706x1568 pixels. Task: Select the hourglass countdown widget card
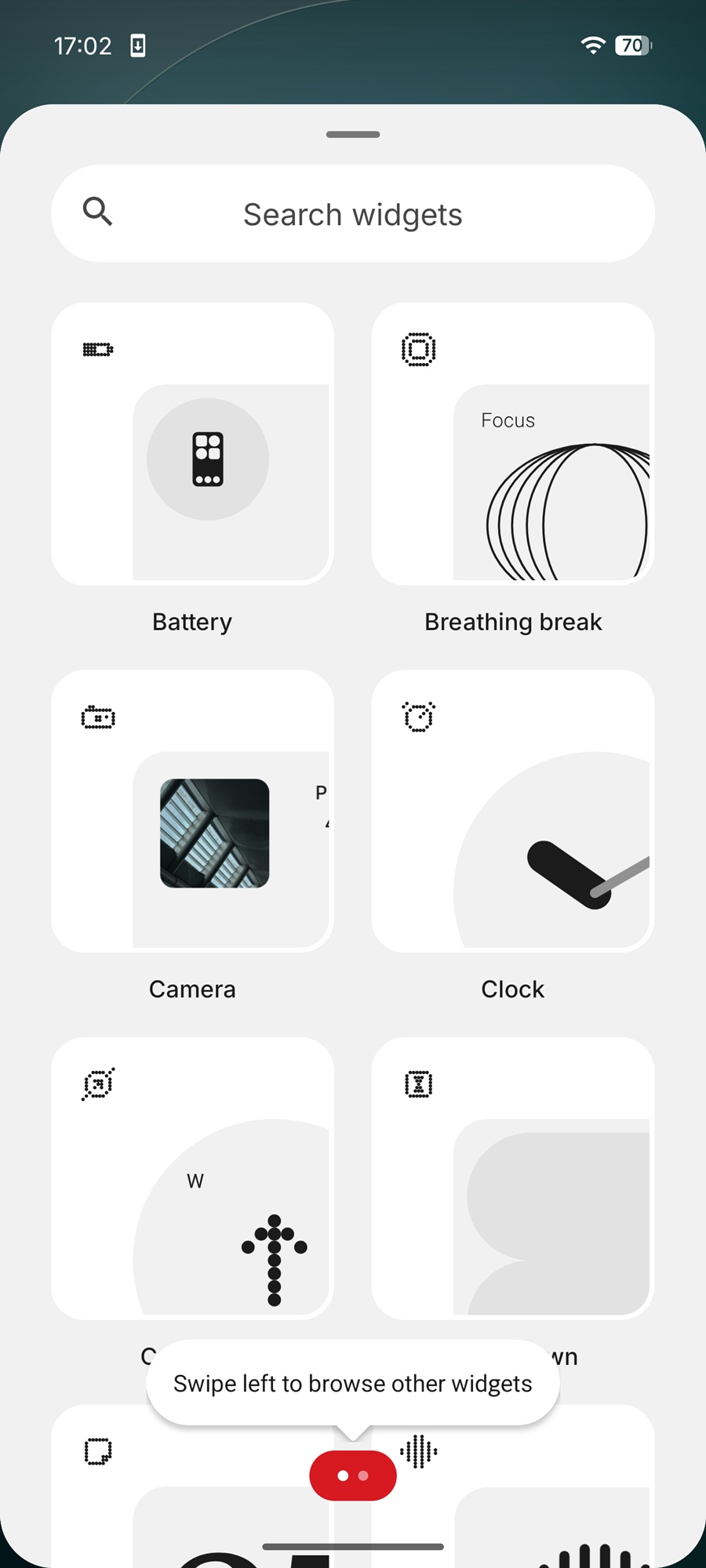coord(512,1178)
